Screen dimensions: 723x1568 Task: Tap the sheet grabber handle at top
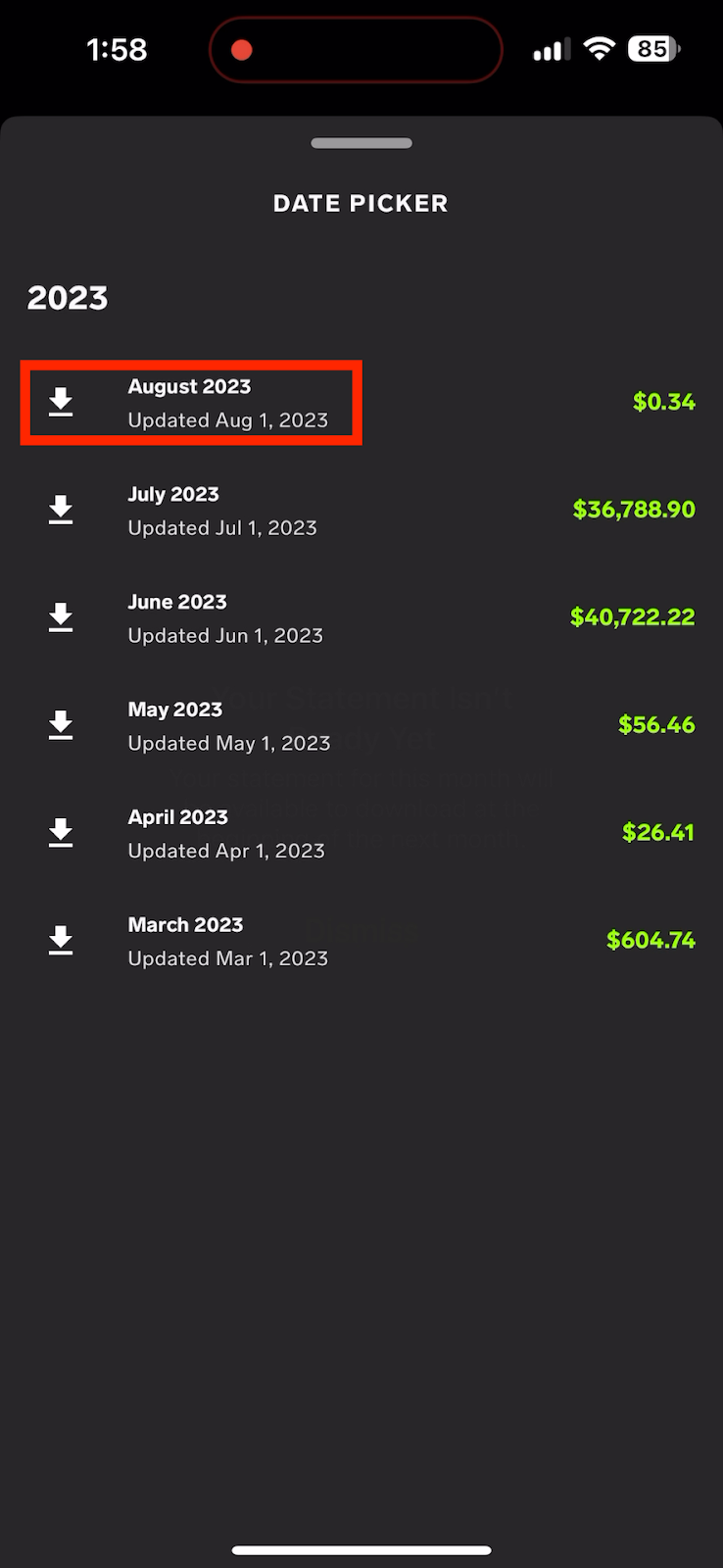[x=361, y=143]
